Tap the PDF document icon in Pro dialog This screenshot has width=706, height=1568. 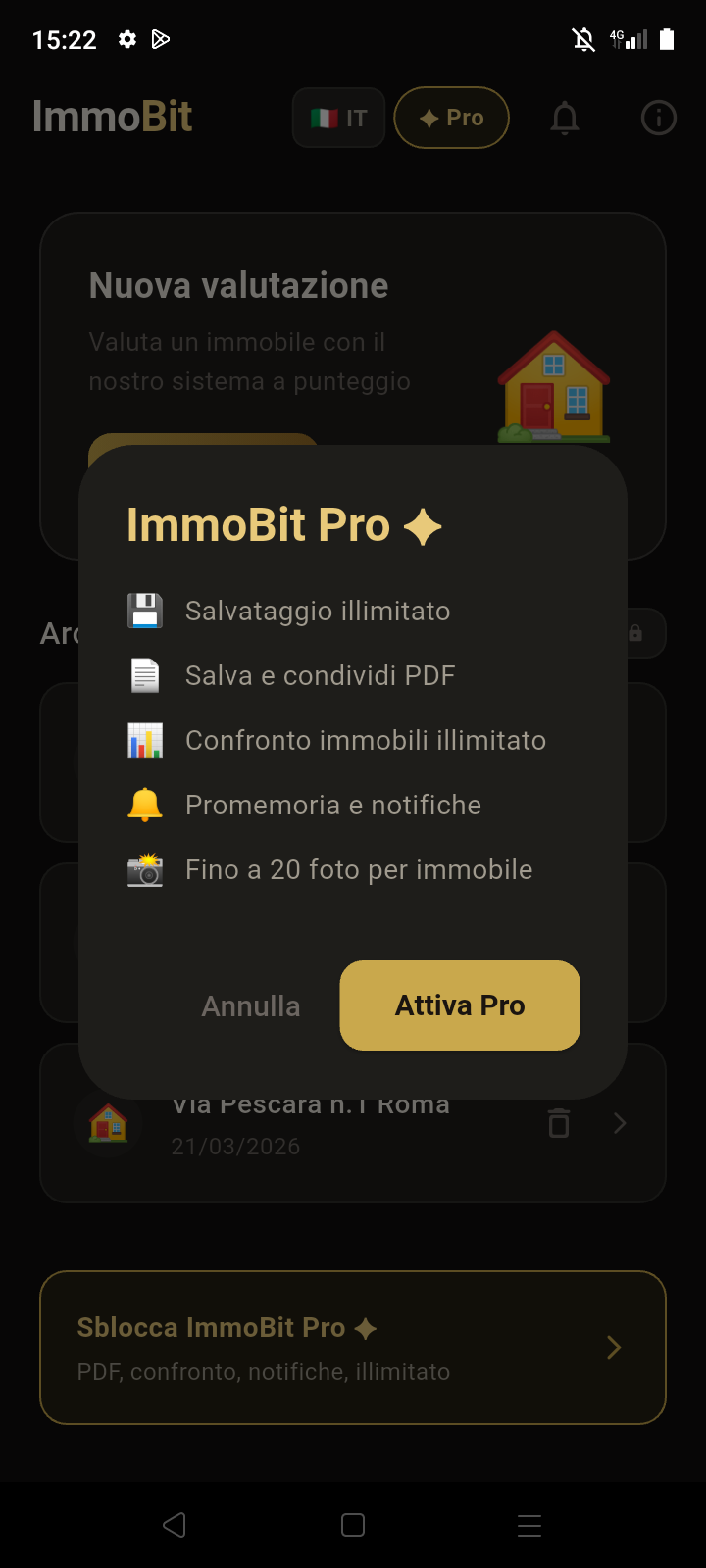(x=144, y=674)
